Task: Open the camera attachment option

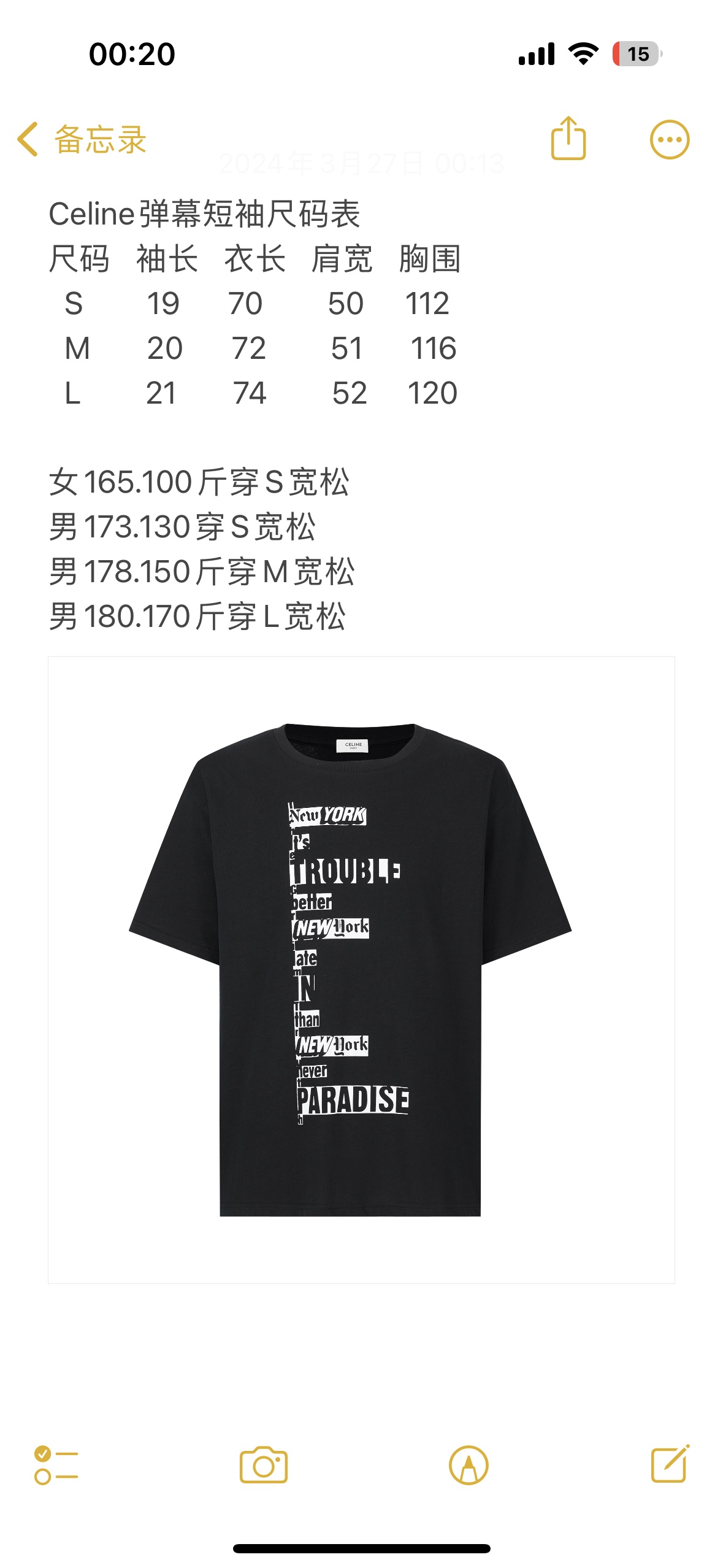Action: pos(263,1465)
